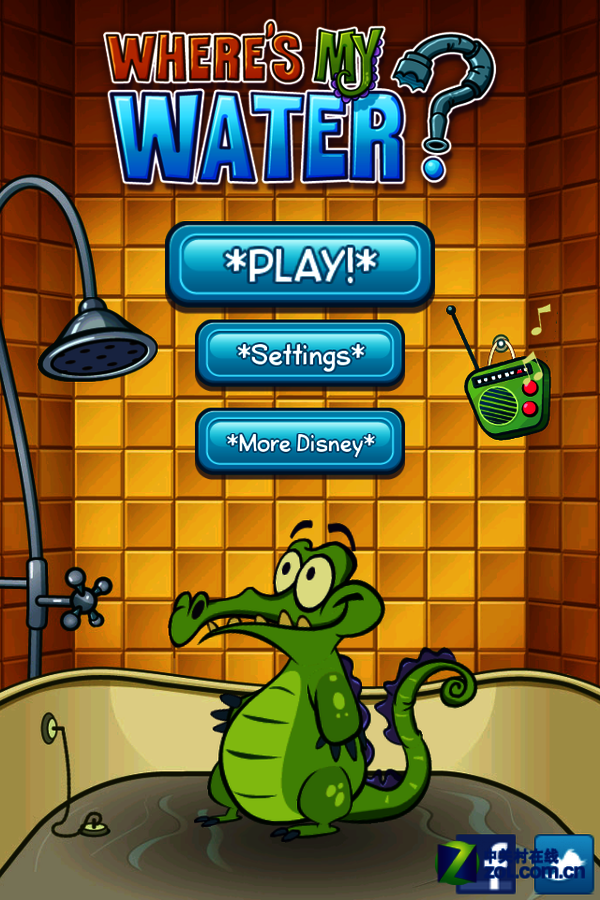The width and height of the screenshot is (600, 900).
Task: Start the game with the PLAY button
Action: point(300,264)
